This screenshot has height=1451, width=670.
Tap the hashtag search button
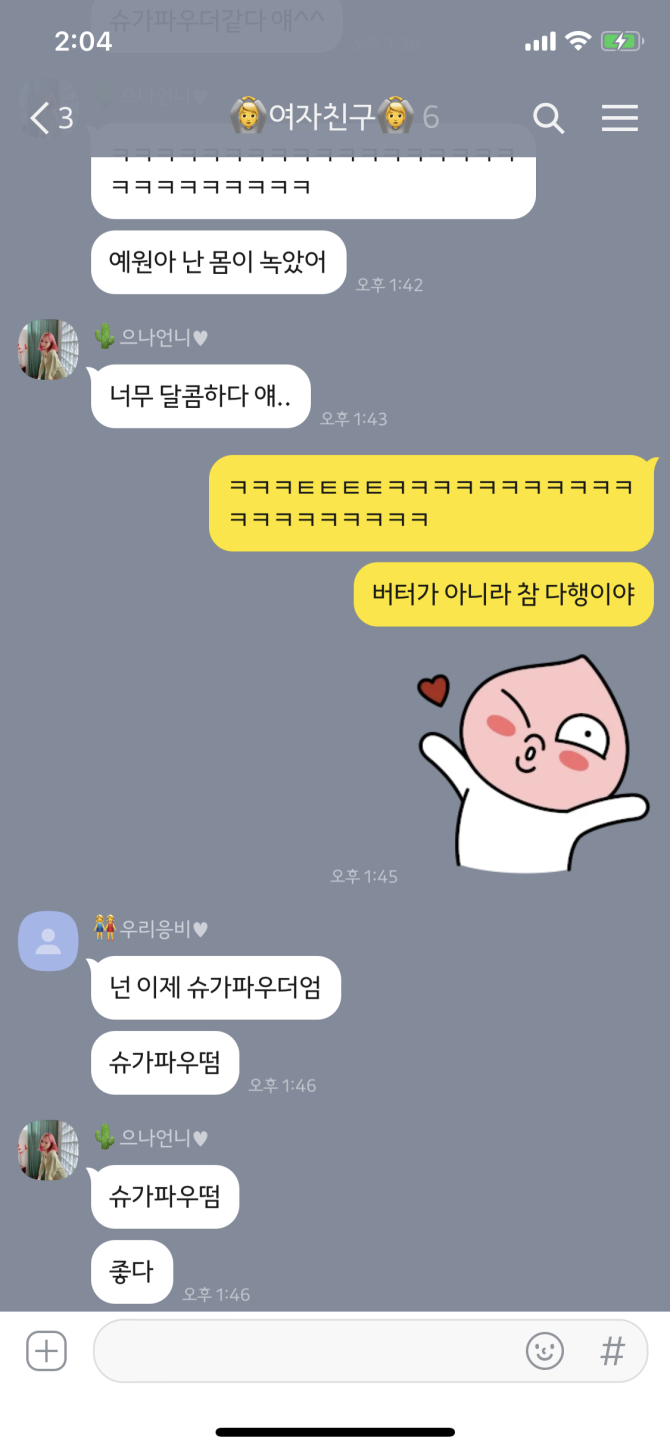click(x=612, y=1351)
